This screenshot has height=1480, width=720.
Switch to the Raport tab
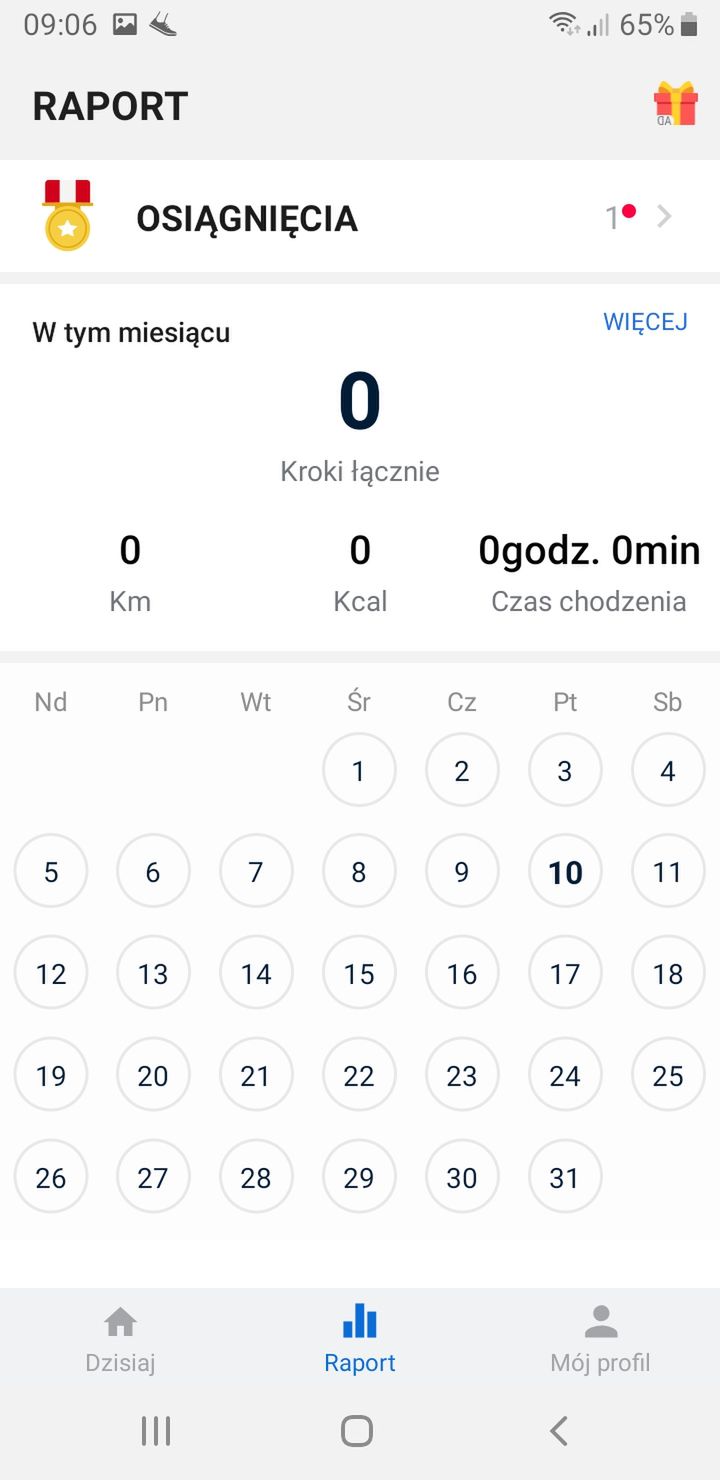pyautogui.click(x=360, y=1339)
